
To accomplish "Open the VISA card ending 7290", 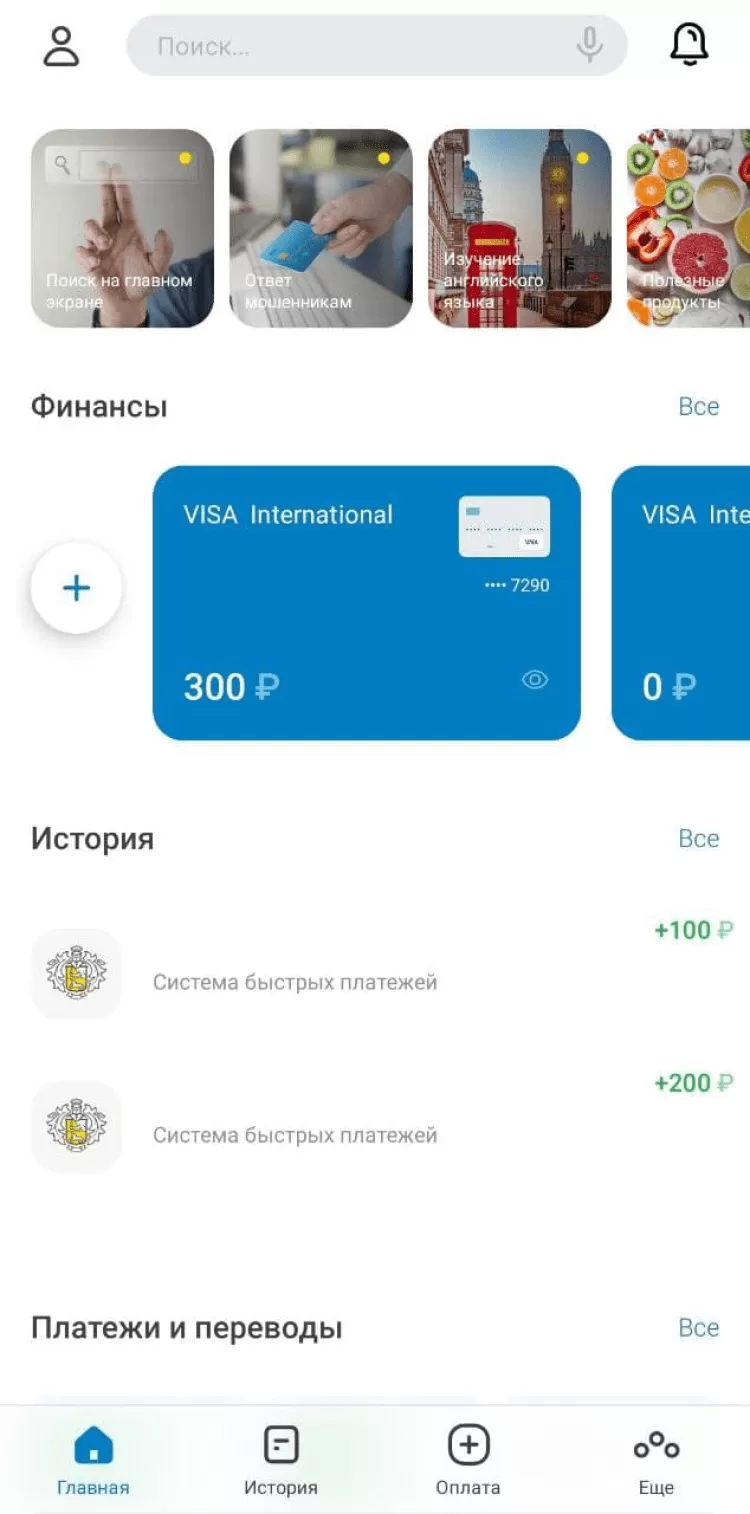I will point(366,603).
